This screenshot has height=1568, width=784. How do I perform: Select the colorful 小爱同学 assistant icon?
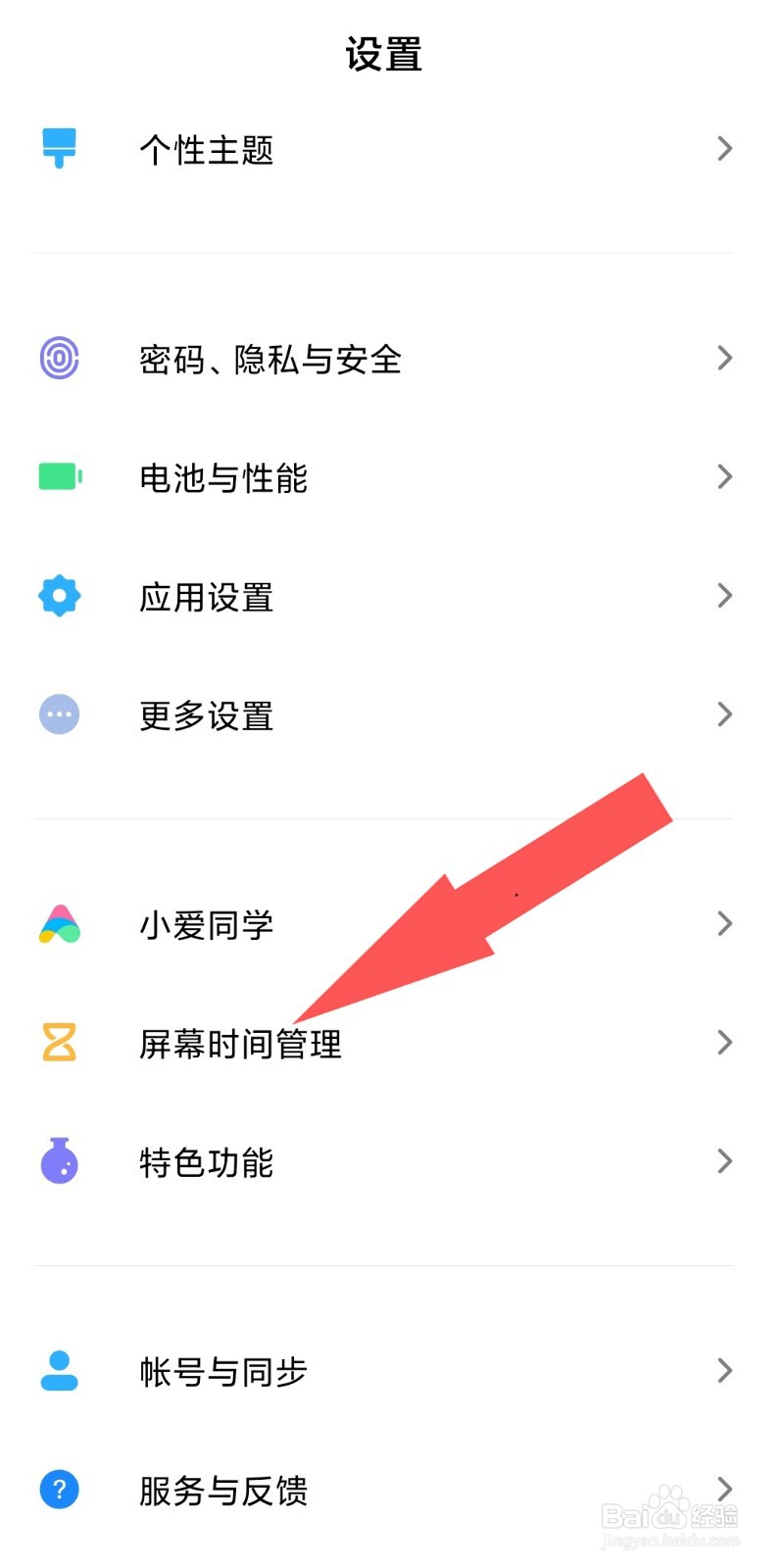click(59, 924)
